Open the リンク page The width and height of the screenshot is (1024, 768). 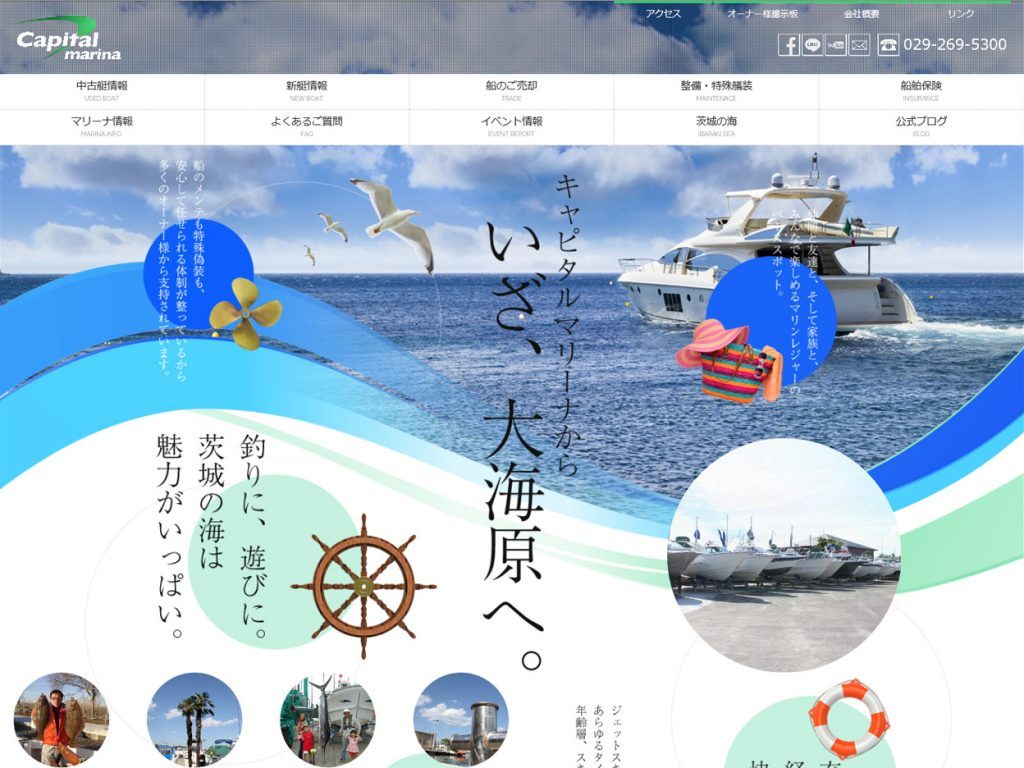960,13
